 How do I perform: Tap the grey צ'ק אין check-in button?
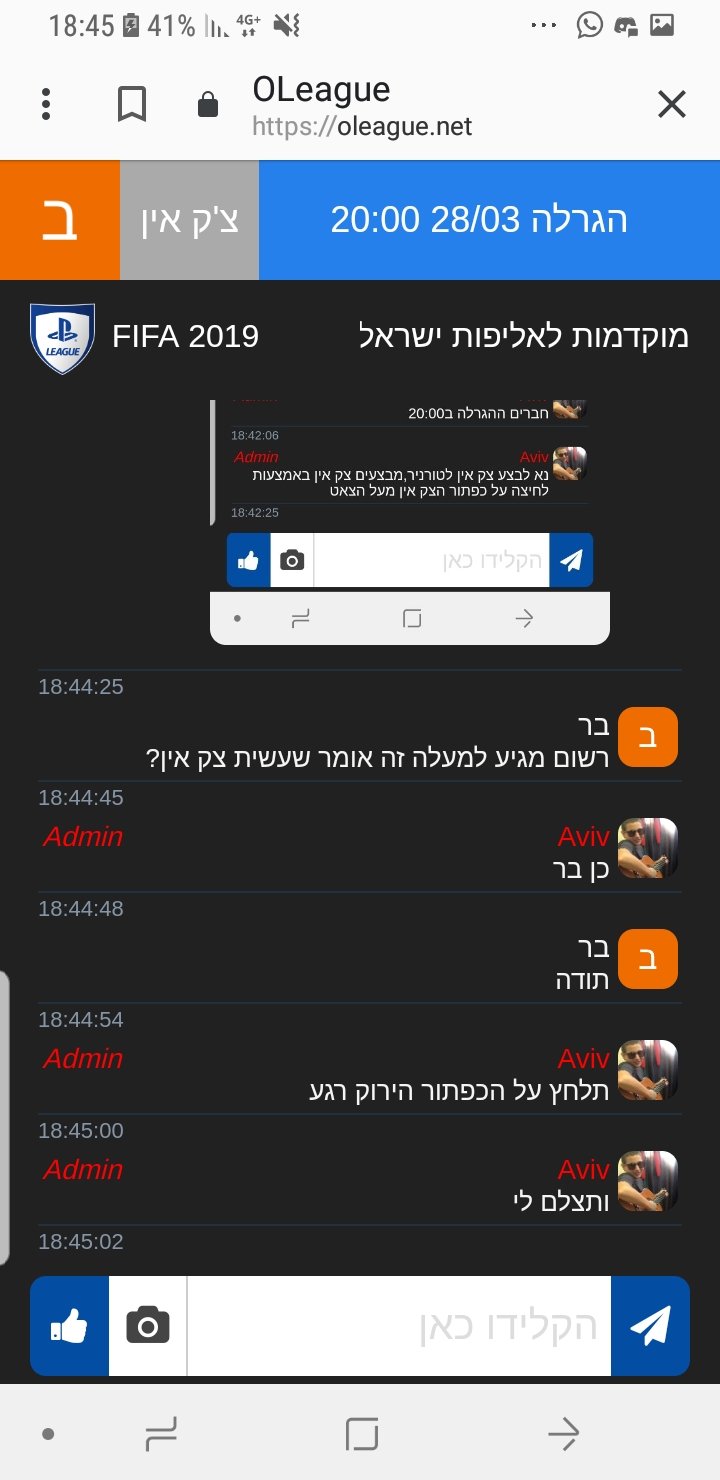(x=189, y=220)
